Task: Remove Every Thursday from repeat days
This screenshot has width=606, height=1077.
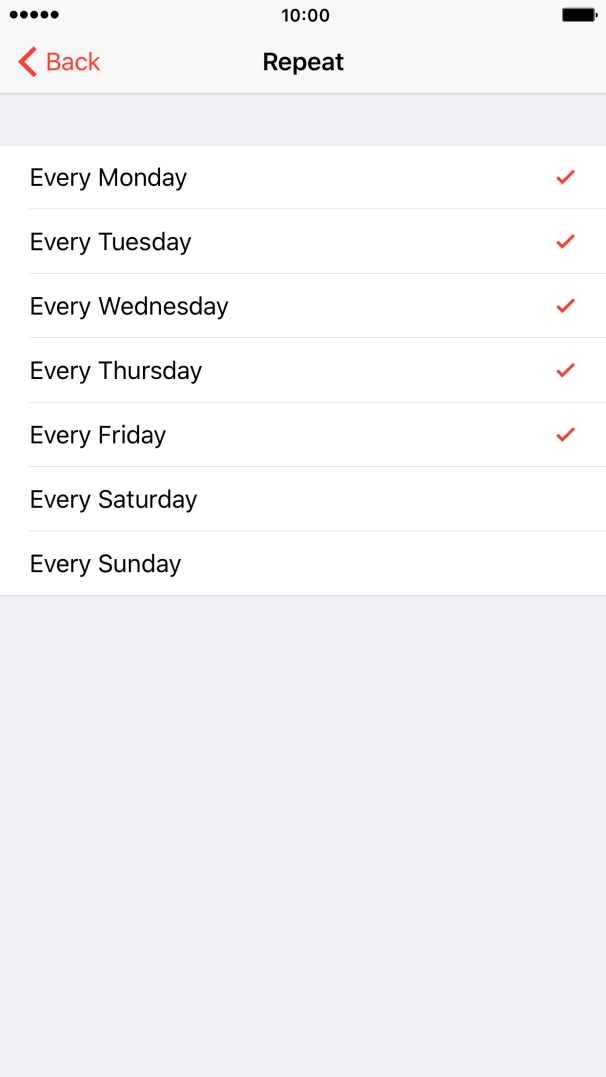Action: (303, 371)
